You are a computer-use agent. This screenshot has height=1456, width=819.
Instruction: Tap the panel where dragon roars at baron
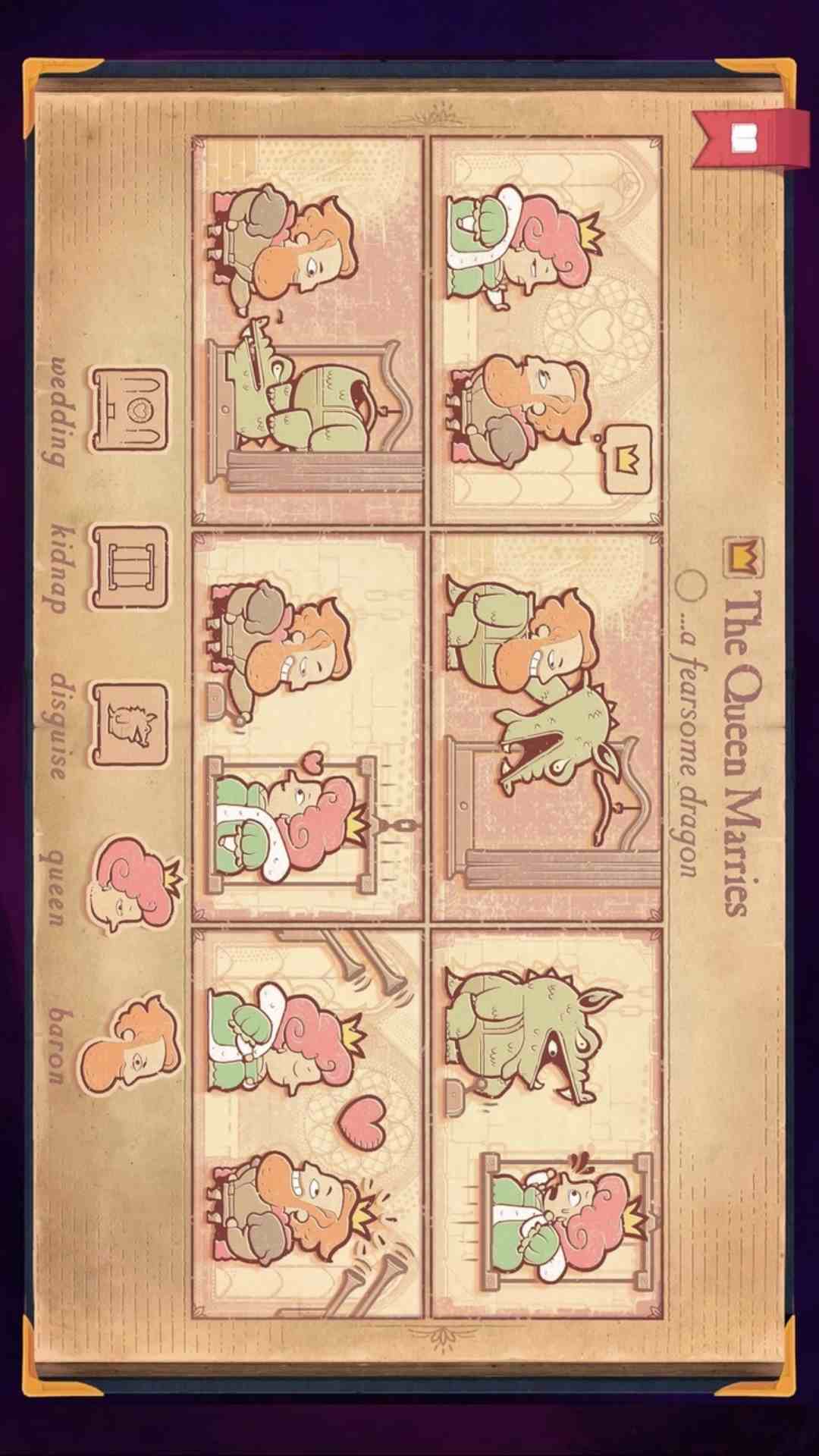pos(546,728)
